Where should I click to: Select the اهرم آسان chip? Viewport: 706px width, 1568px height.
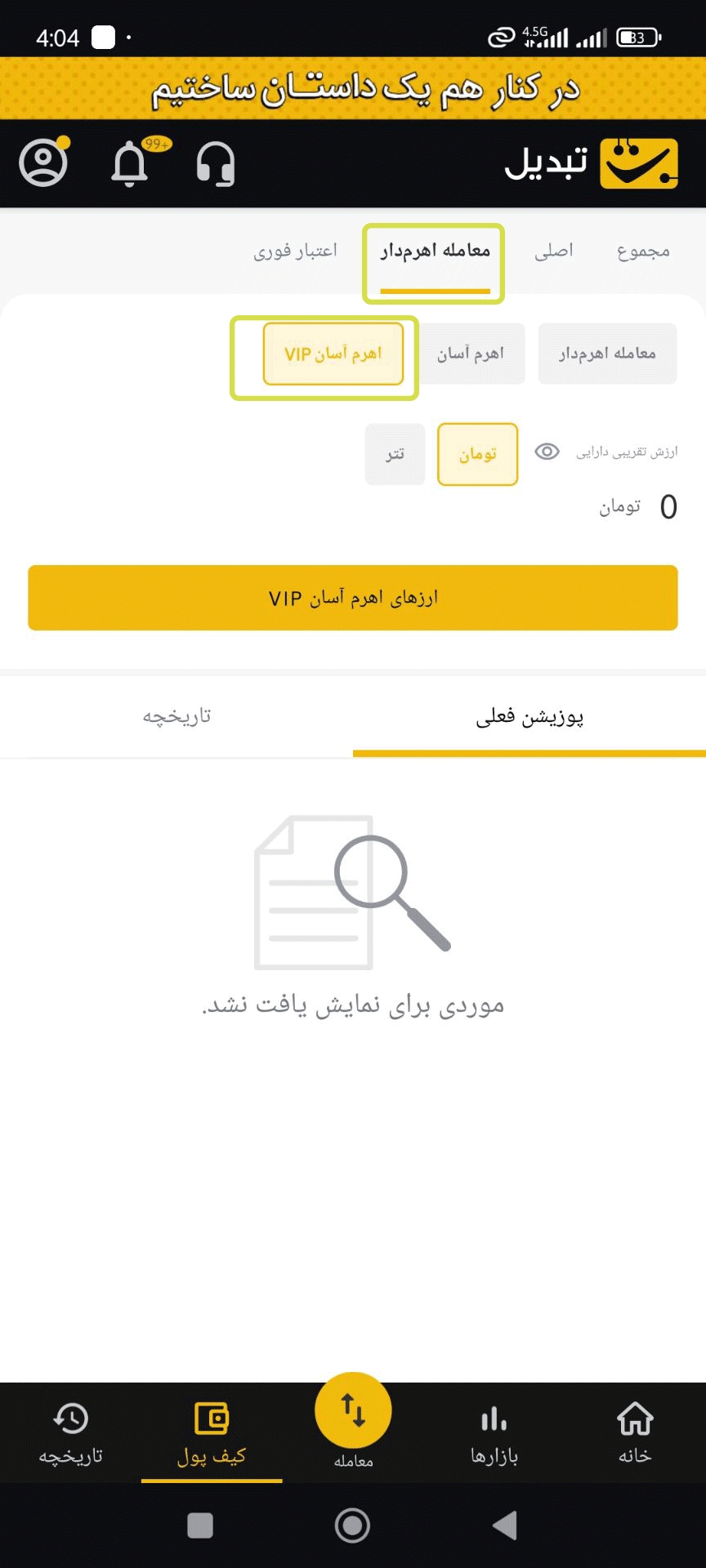click(x=470, y=354)
